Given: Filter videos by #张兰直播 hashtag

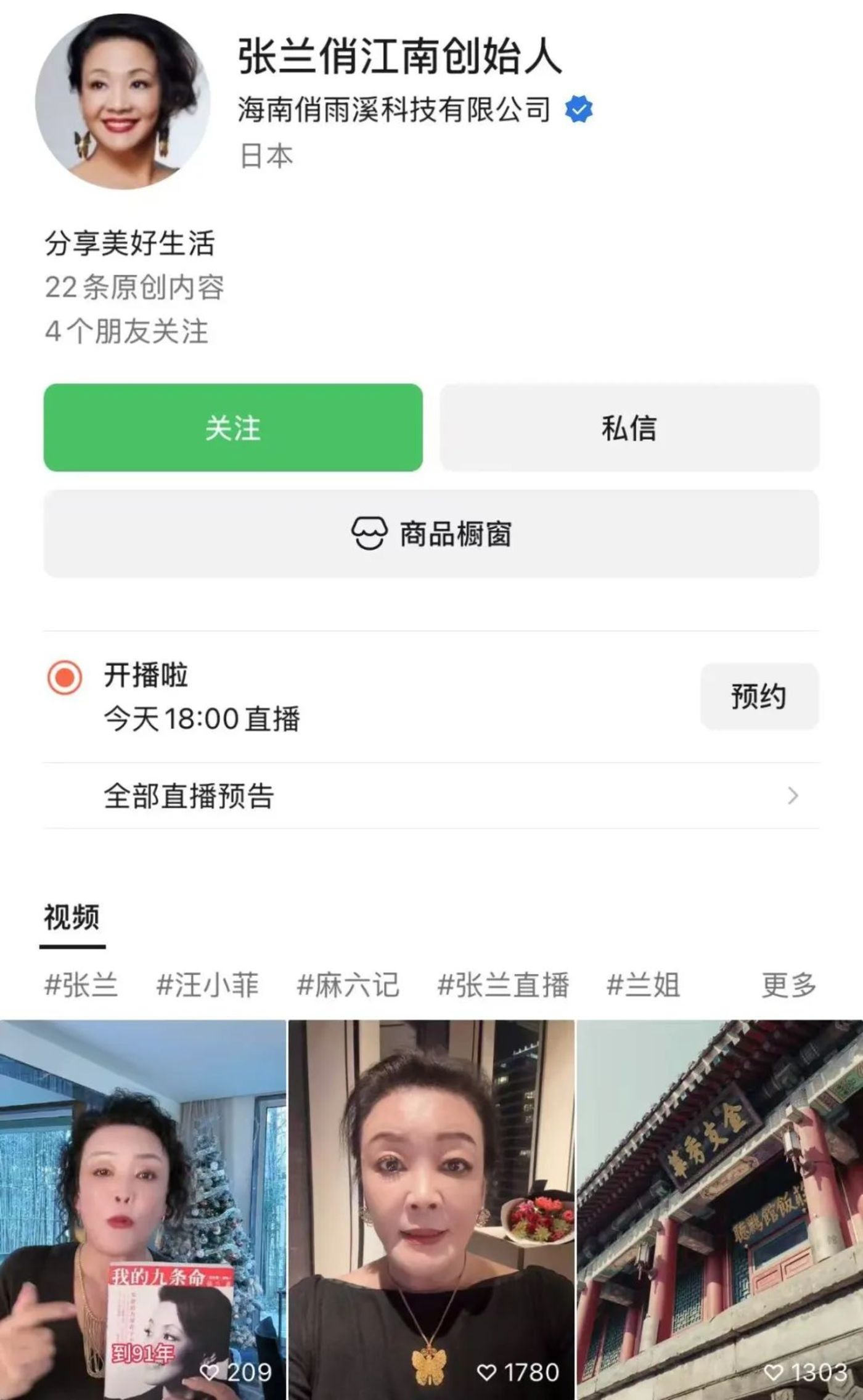Looking at the screenshot, I should click(x=503, y=985).
